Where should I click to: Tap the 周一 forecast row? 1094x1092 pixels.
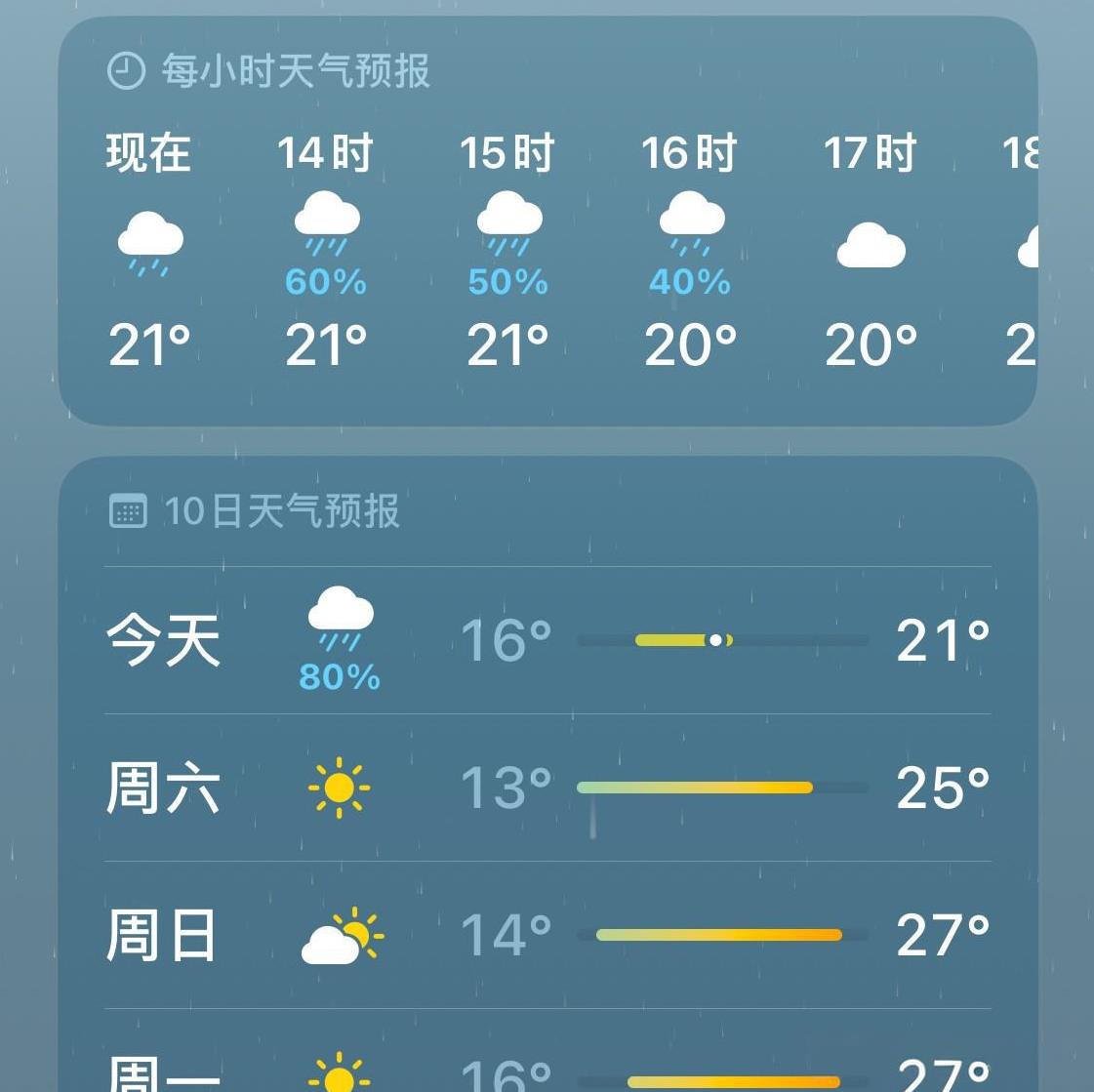[547, 1072]
